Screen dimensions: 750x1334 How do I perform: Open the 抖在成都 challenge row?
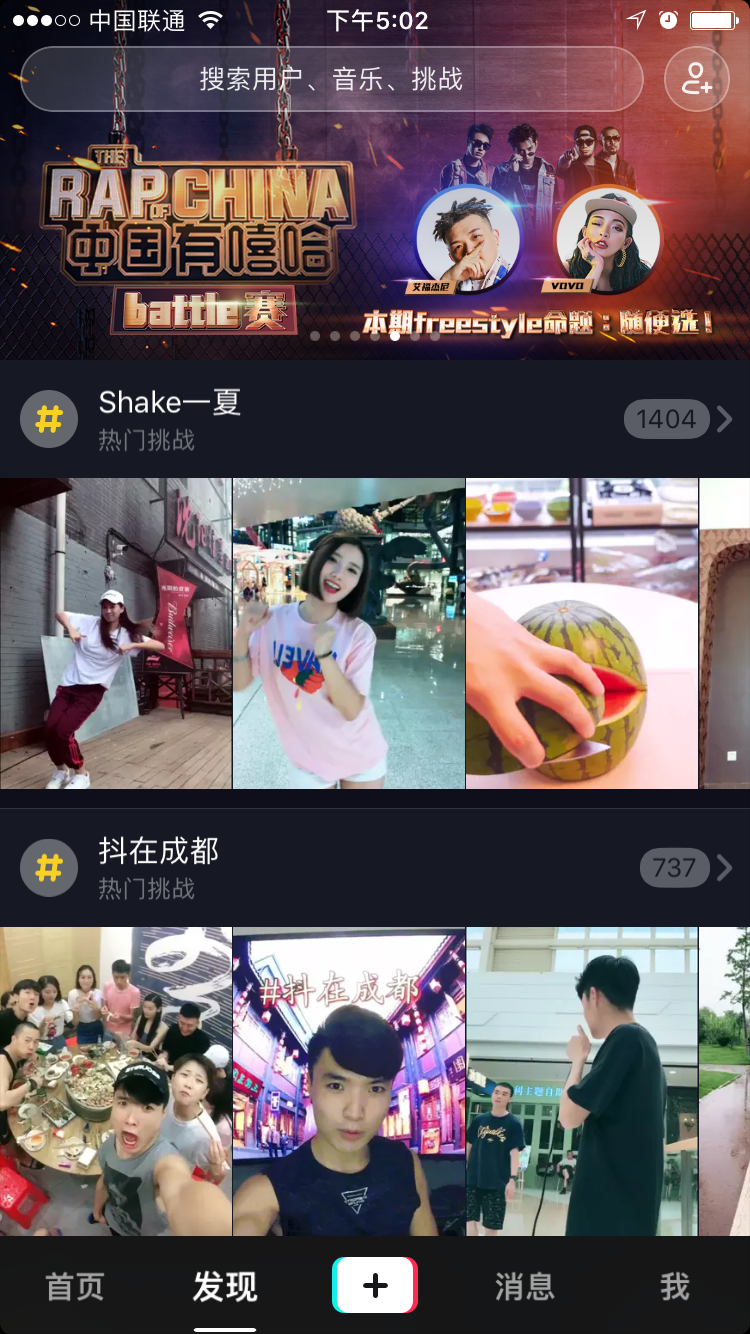click(375, 868)
